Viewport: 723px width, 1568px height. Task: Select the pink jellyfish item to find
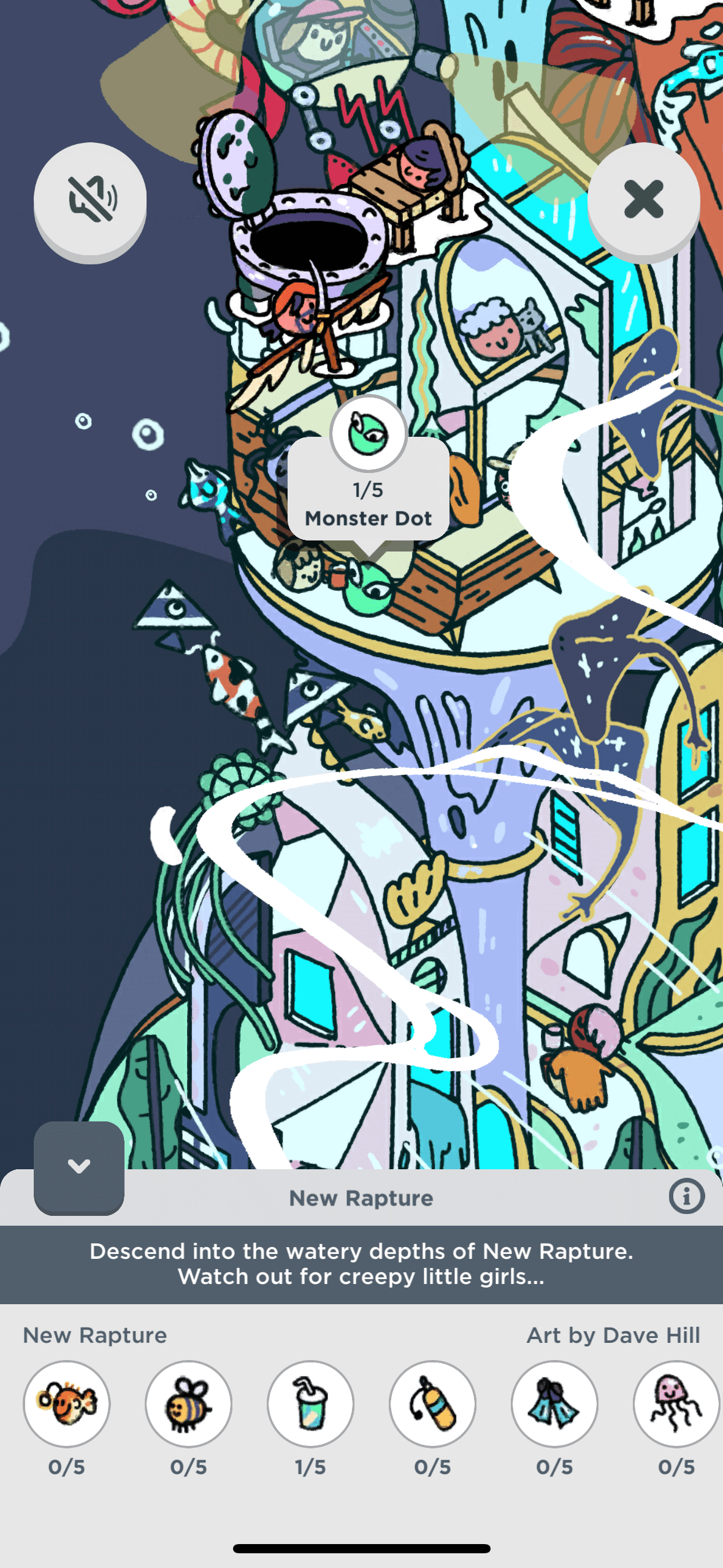coord(676,1404)
